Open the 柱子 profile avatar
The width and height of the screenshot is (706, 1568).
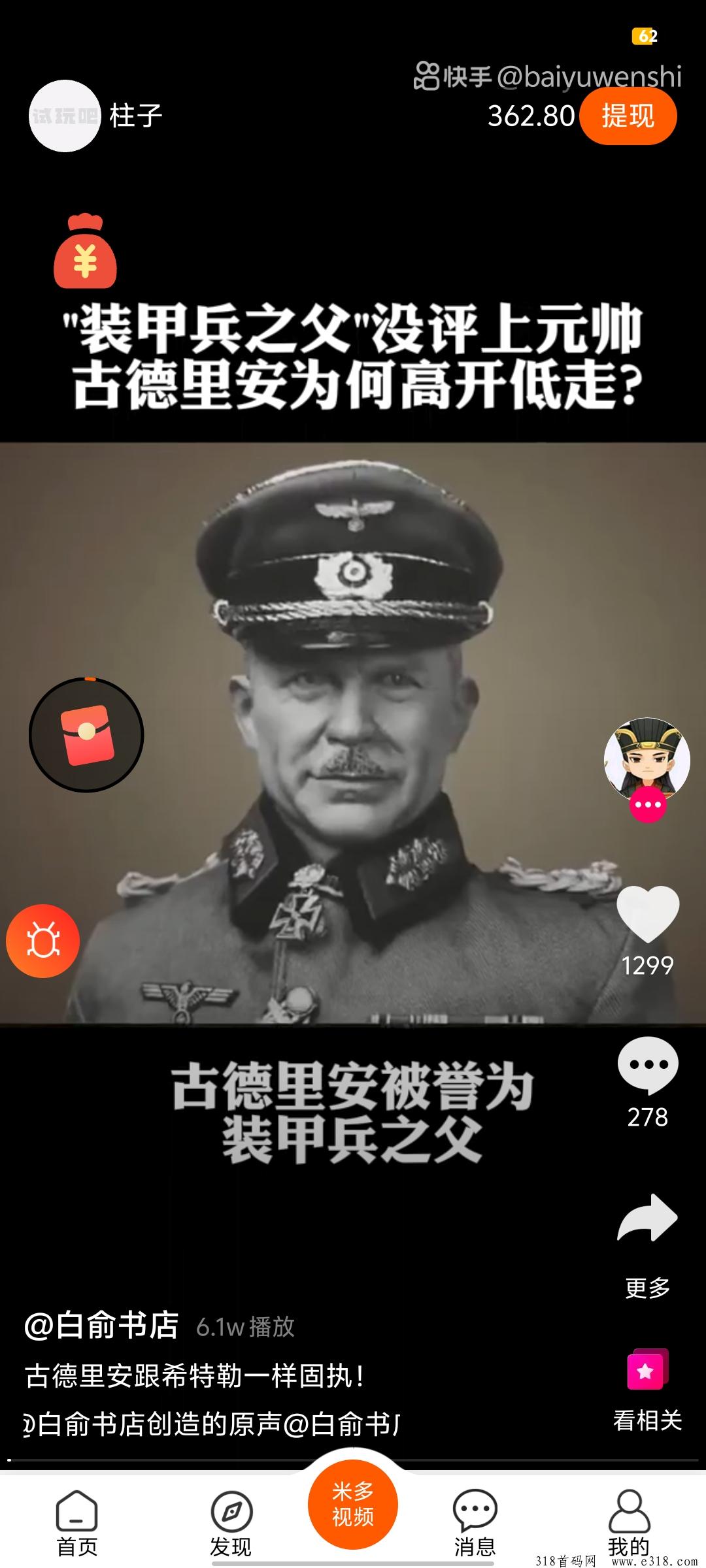tap(64, 116)
